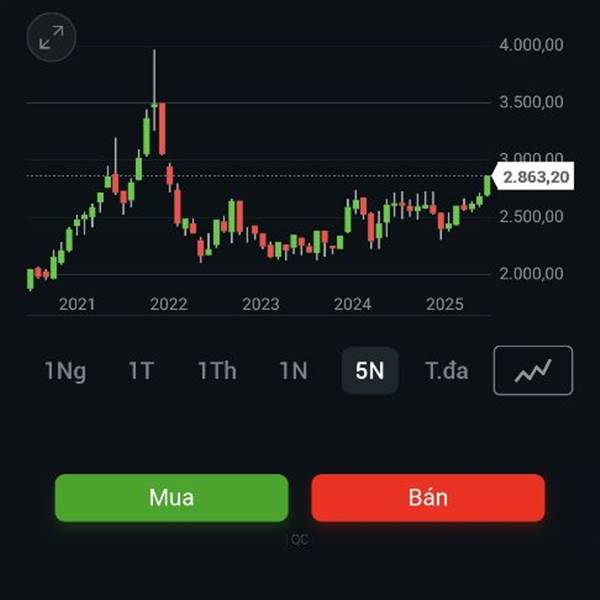Image resolution: width=600 pixels, height=600 pixels.
Task: Switch chart to 1N range
Action: coord(293,371)
